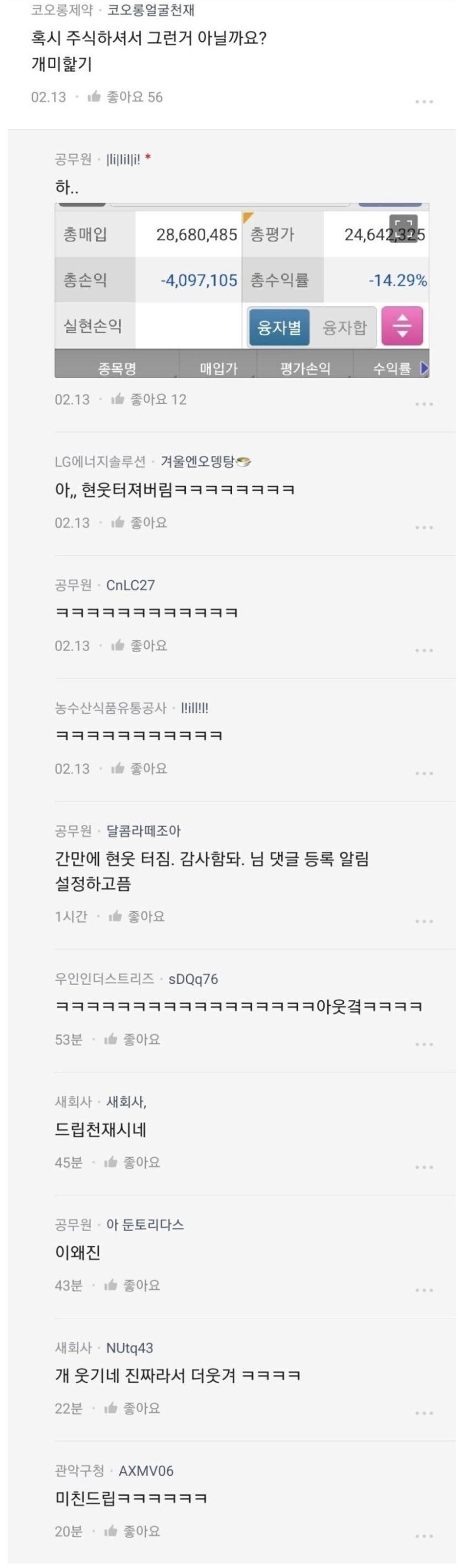Open more options on AXMV06's reply

pos(423,1536)
